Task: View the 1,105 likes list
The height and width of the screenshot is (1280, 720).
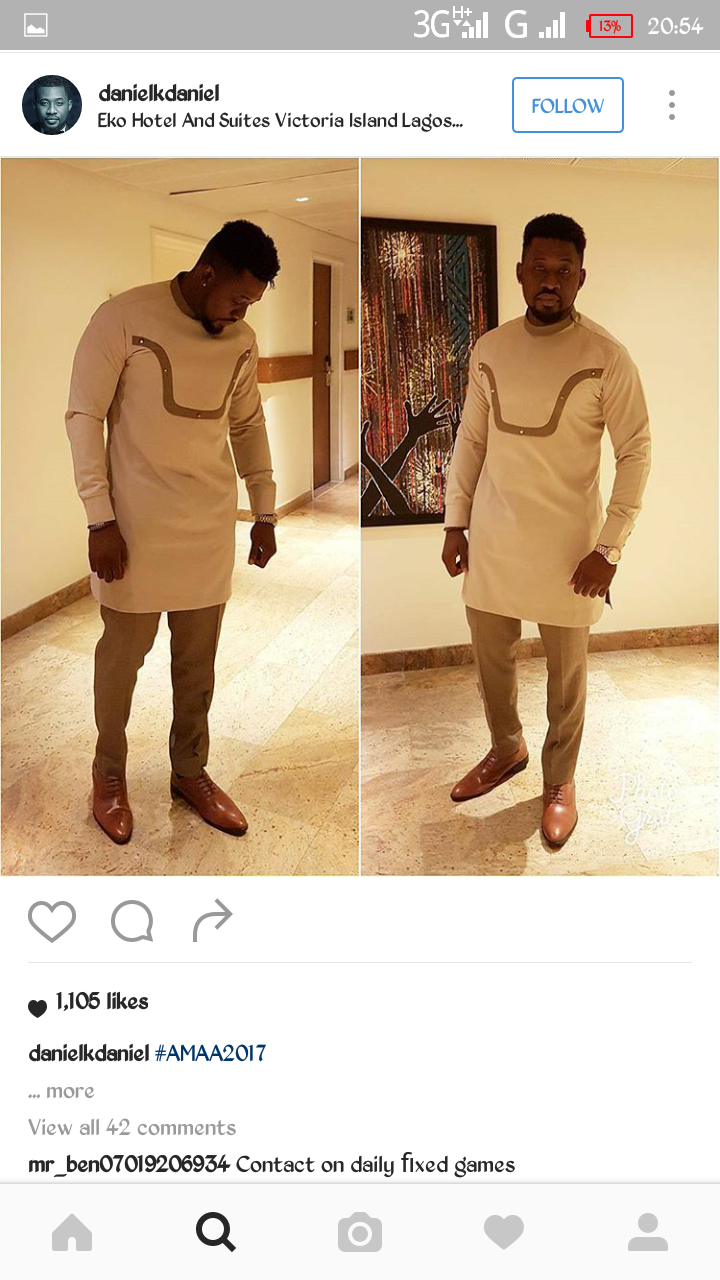Action: pyautogui.click(x=101, y=1002)
